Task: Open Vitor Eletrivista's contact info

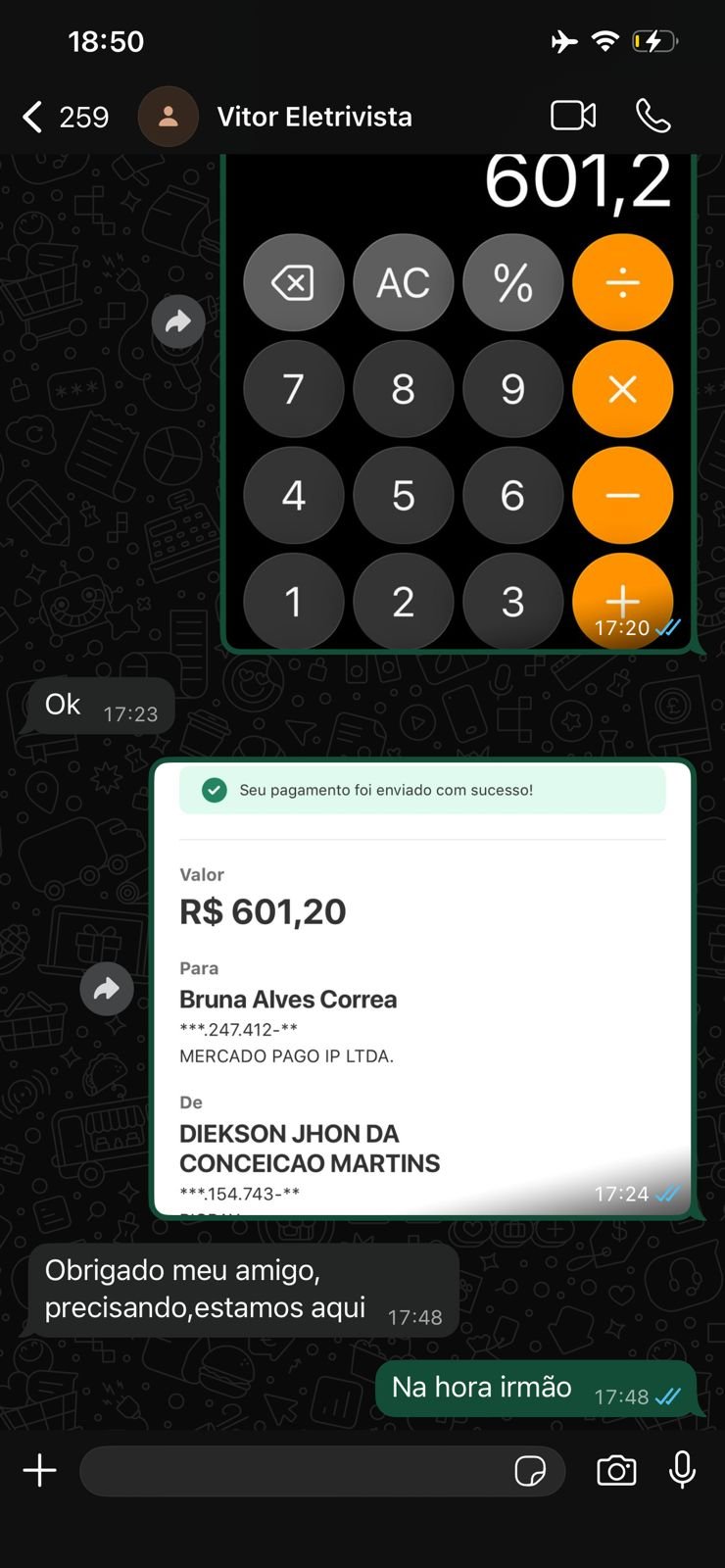Action: (x=314, y=117)
